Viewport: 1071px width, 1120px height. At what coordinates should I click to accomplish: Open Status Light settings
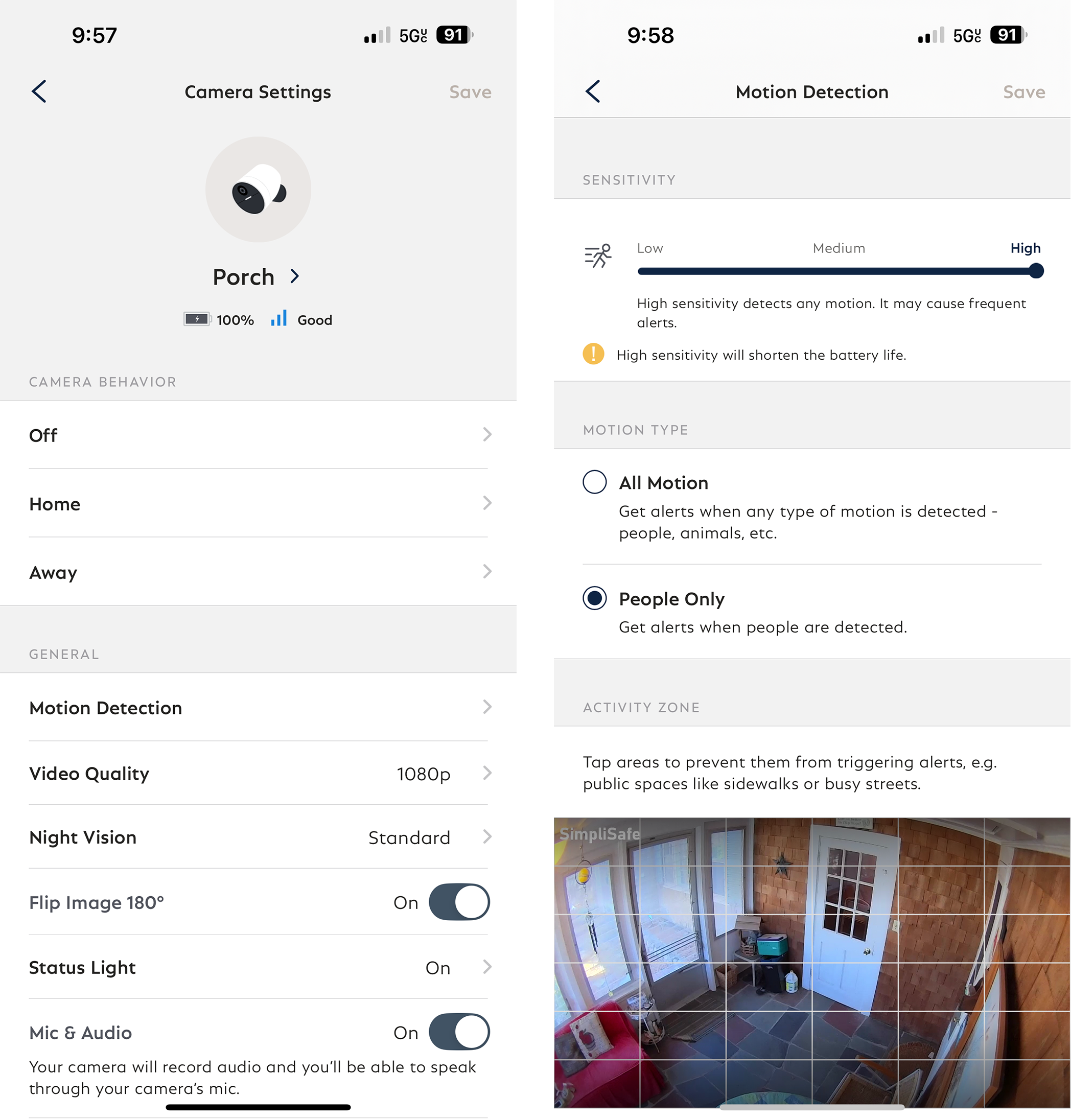(x=258, y=967)
